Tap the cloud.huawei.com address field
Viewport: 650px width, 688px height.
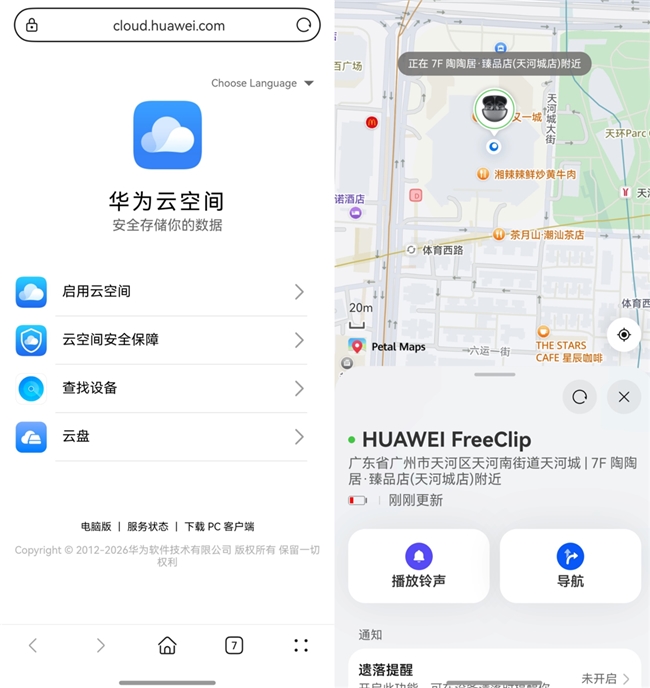[167, 25]
